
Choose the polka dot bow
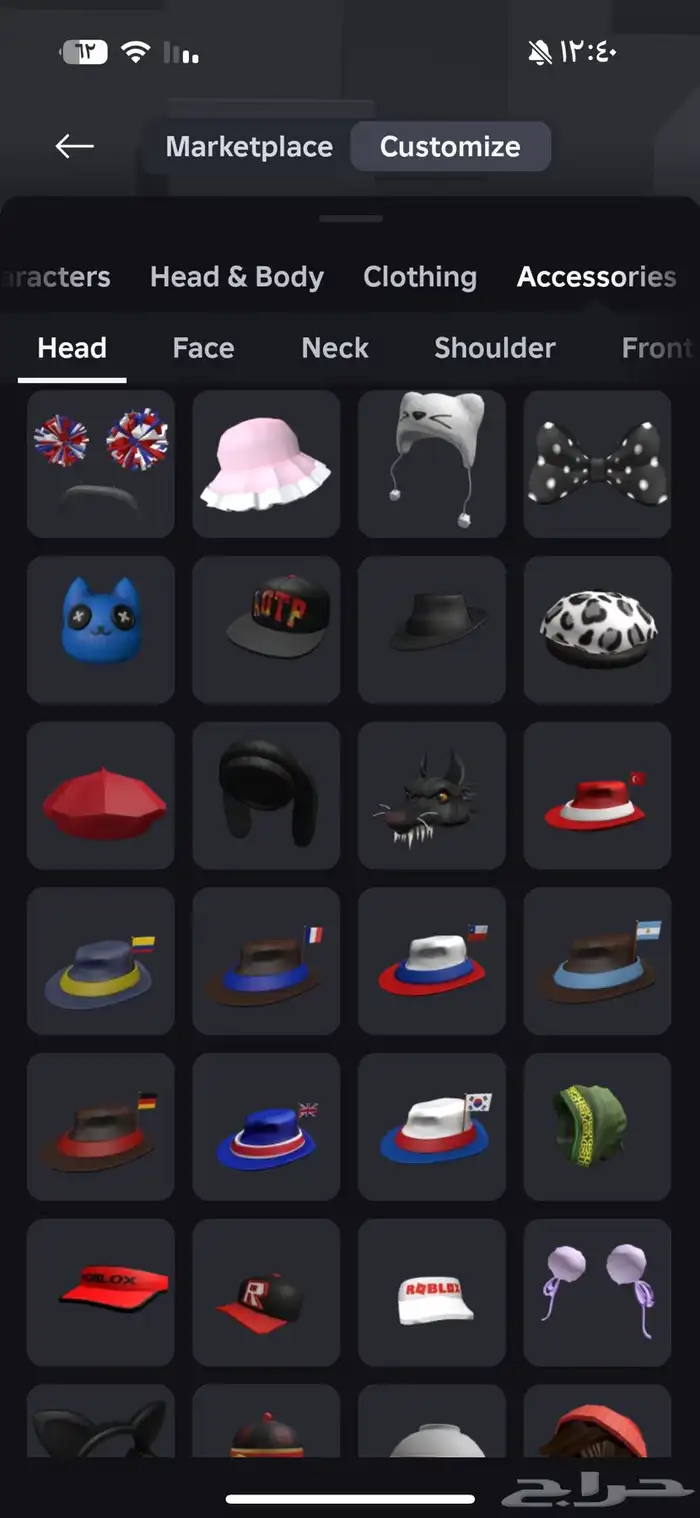coord(597,464)
